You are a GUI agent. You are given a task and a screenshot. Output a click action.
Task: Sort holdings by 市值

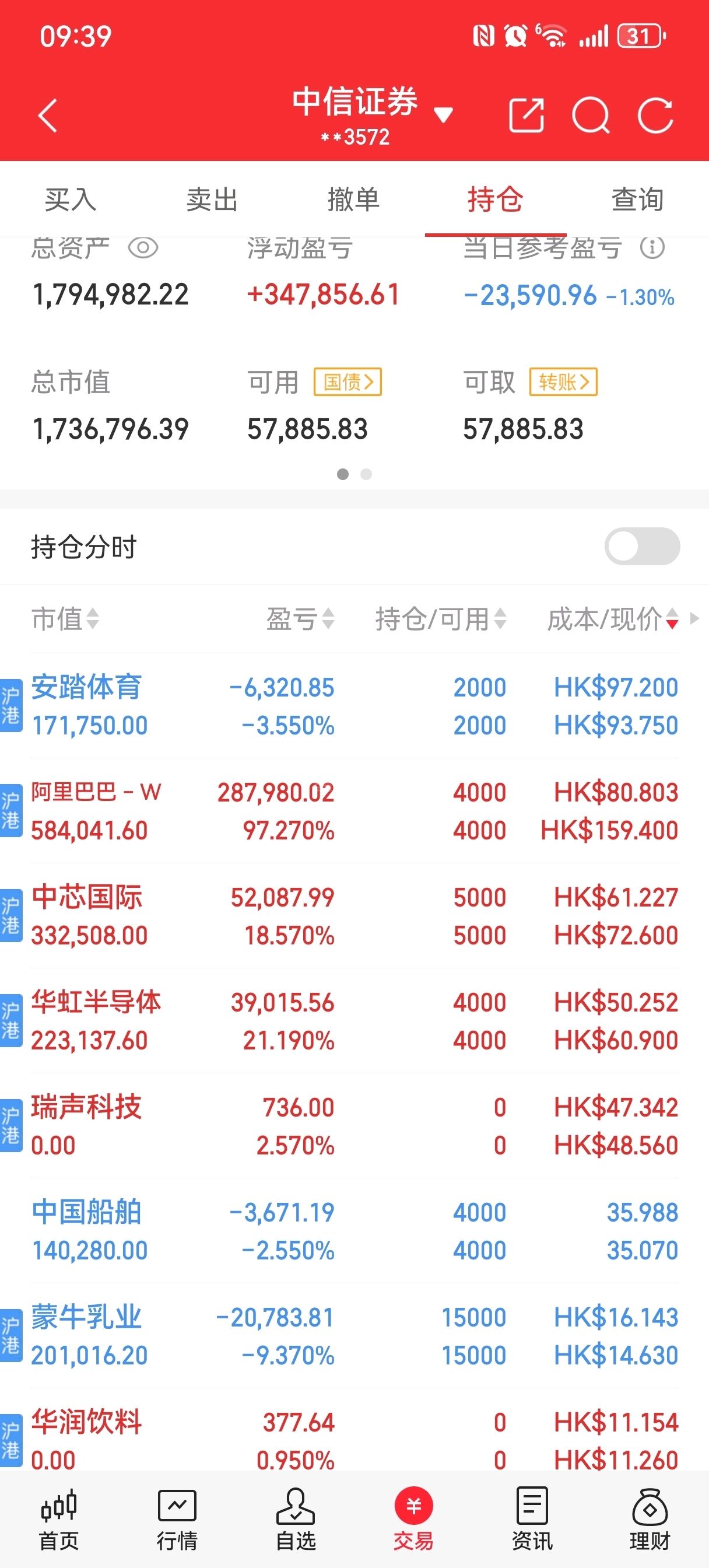pyautogui.click(x=65, y=619)
